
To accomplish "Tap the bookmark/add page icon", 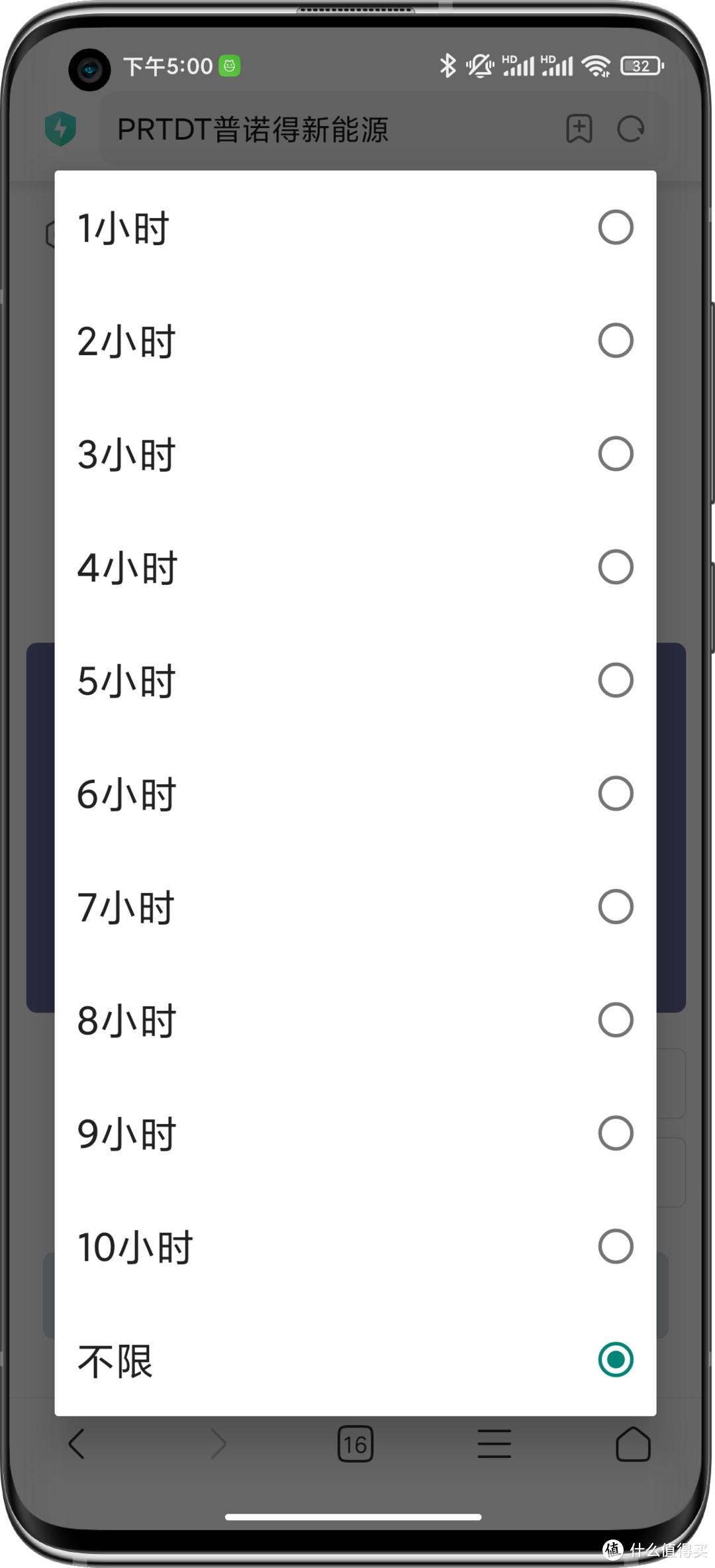I will click(579, 129).
